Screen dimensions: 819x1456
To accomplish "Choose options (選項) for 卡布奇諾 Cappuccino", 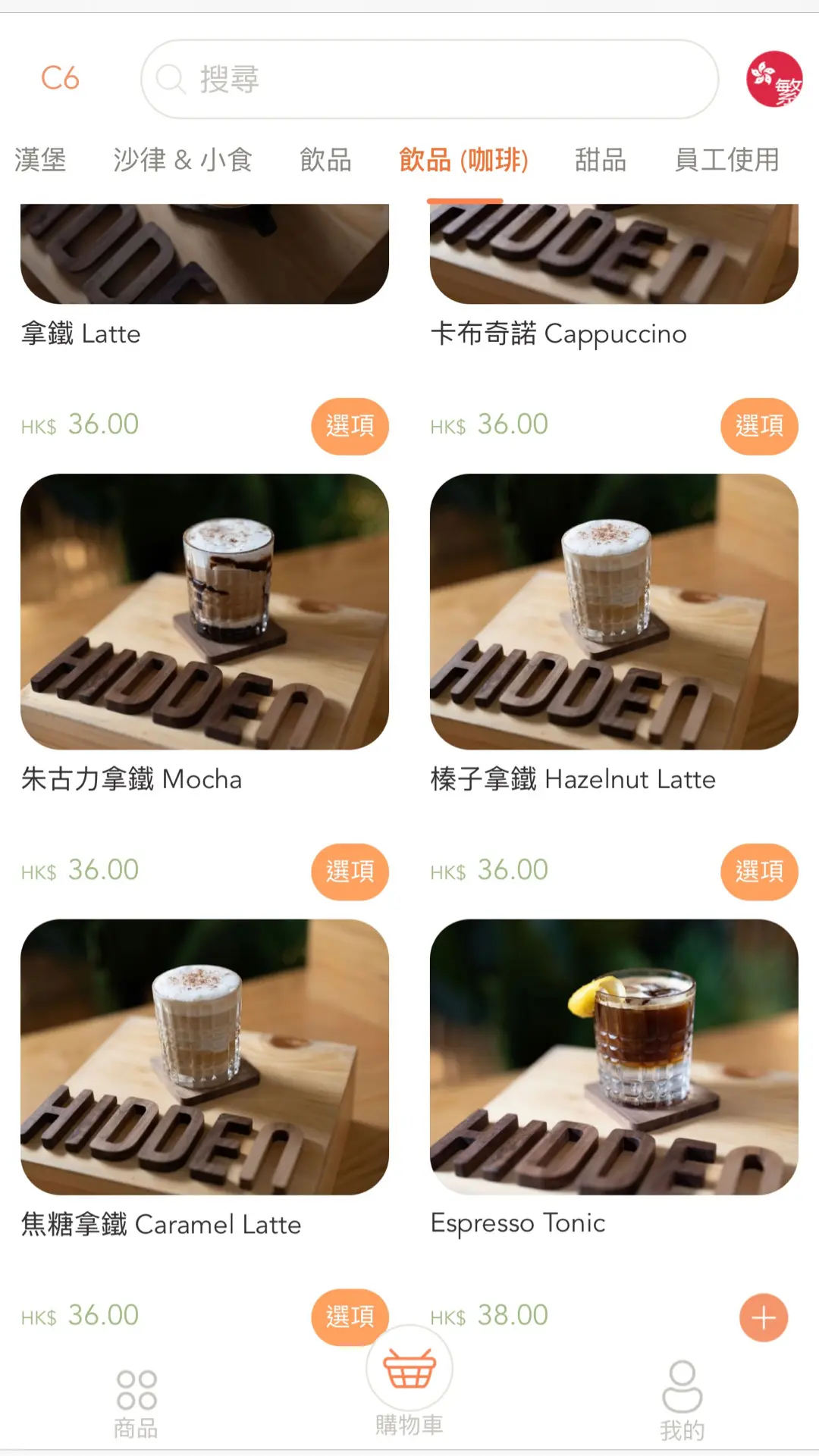I will 759,426.
